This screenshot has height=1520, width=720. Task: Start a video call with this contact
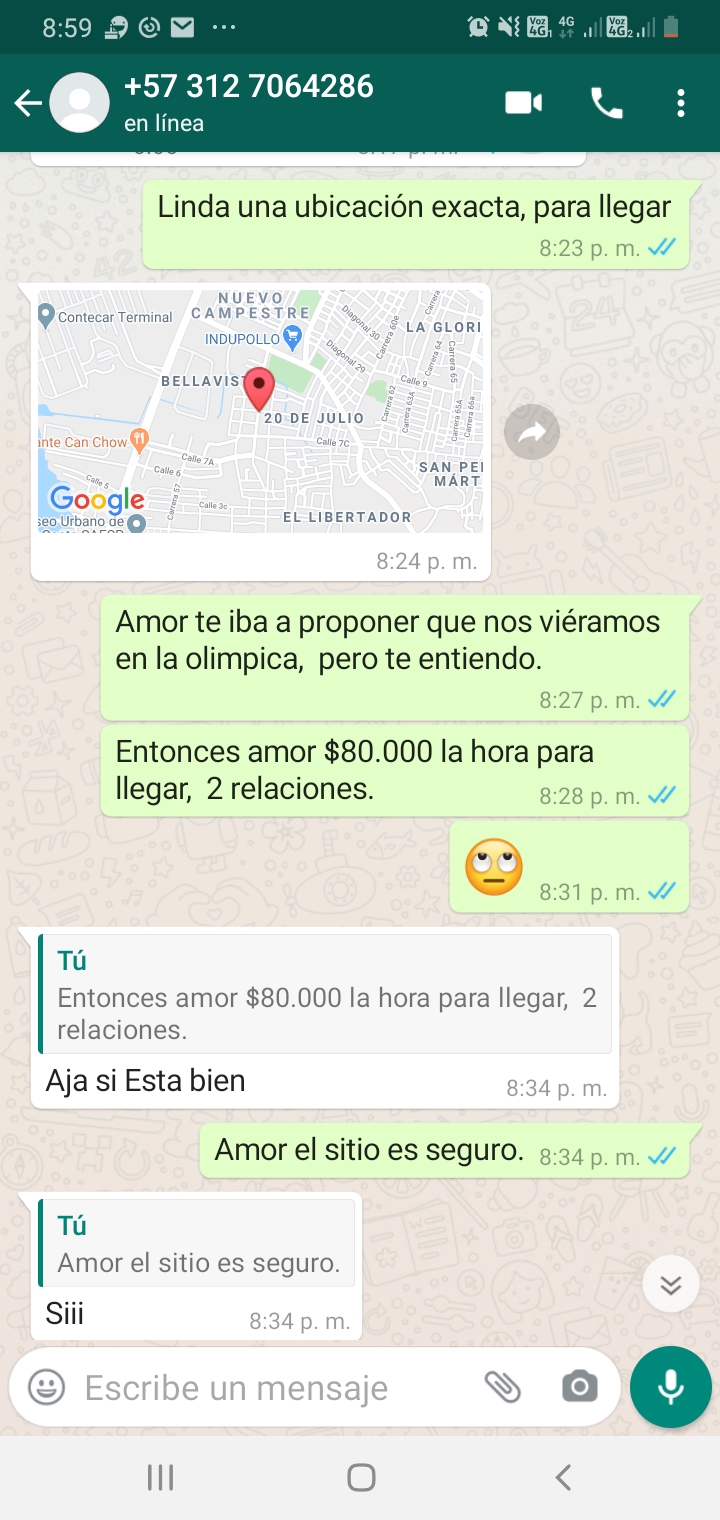(x=523, y=103)
